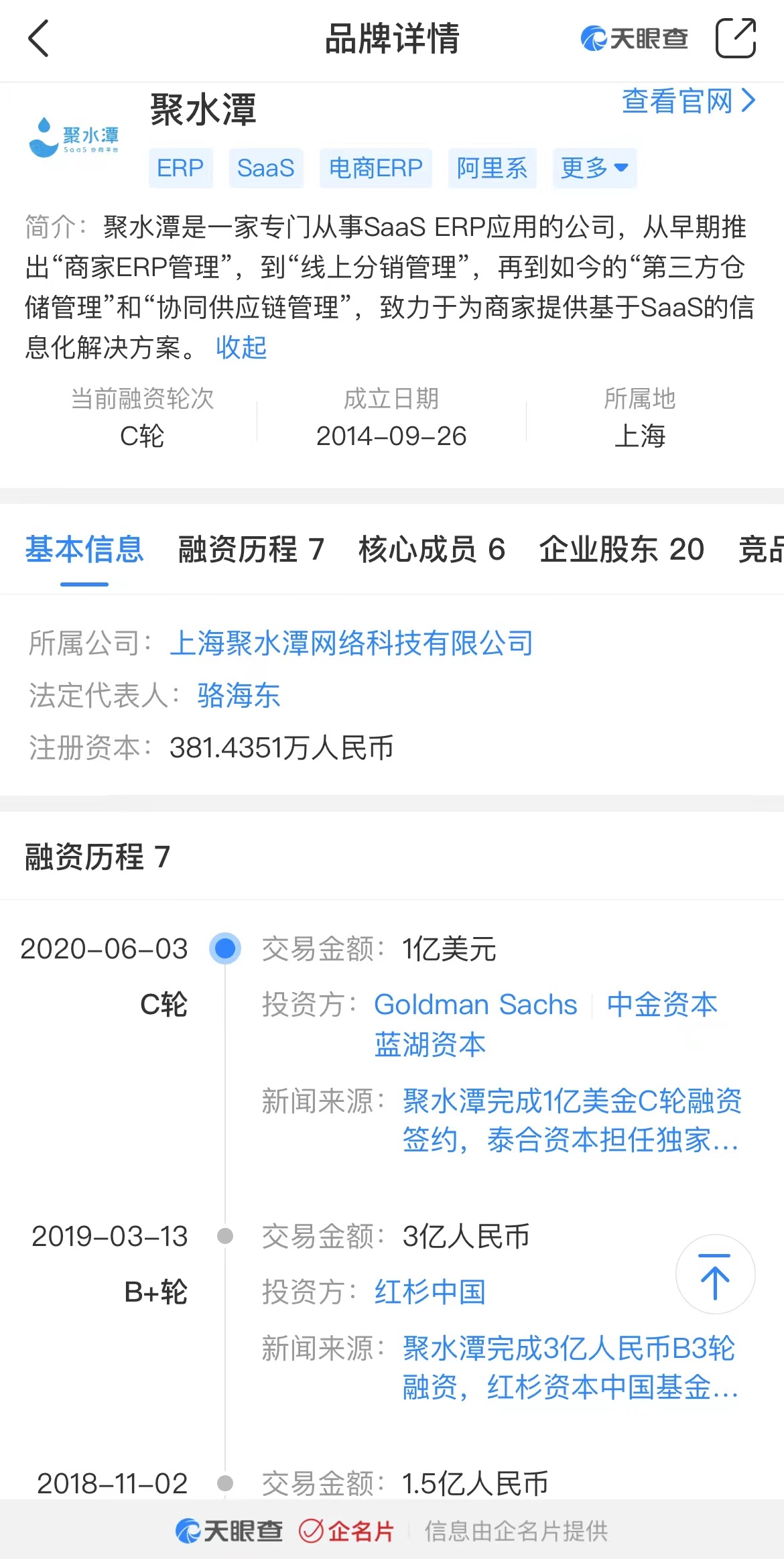784x1559 pixels.
Task: Select the ERP tag chip
Action: click(180, 168)
